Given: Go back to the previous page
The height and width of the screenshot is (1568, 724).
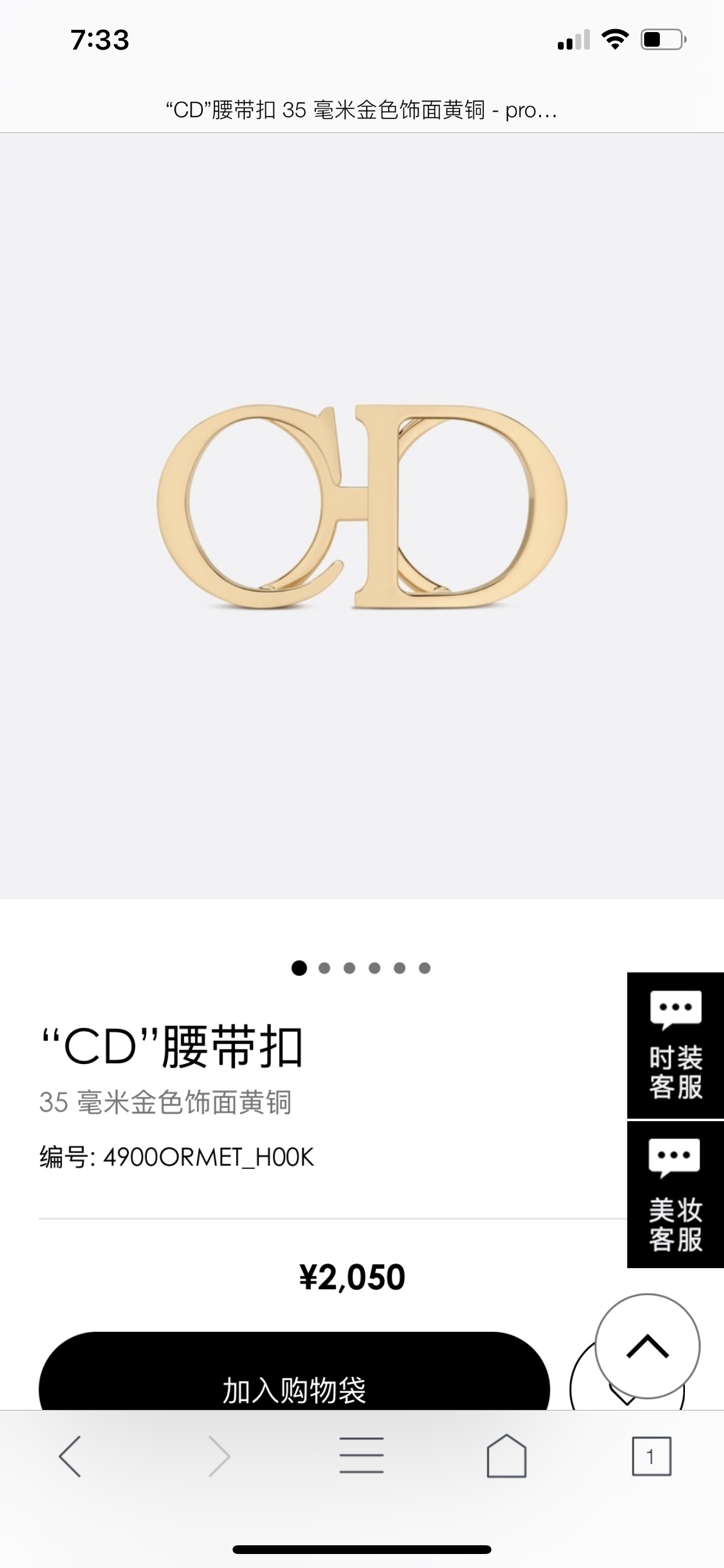Looking at the screenshot, I should (x=70, y=1456).
